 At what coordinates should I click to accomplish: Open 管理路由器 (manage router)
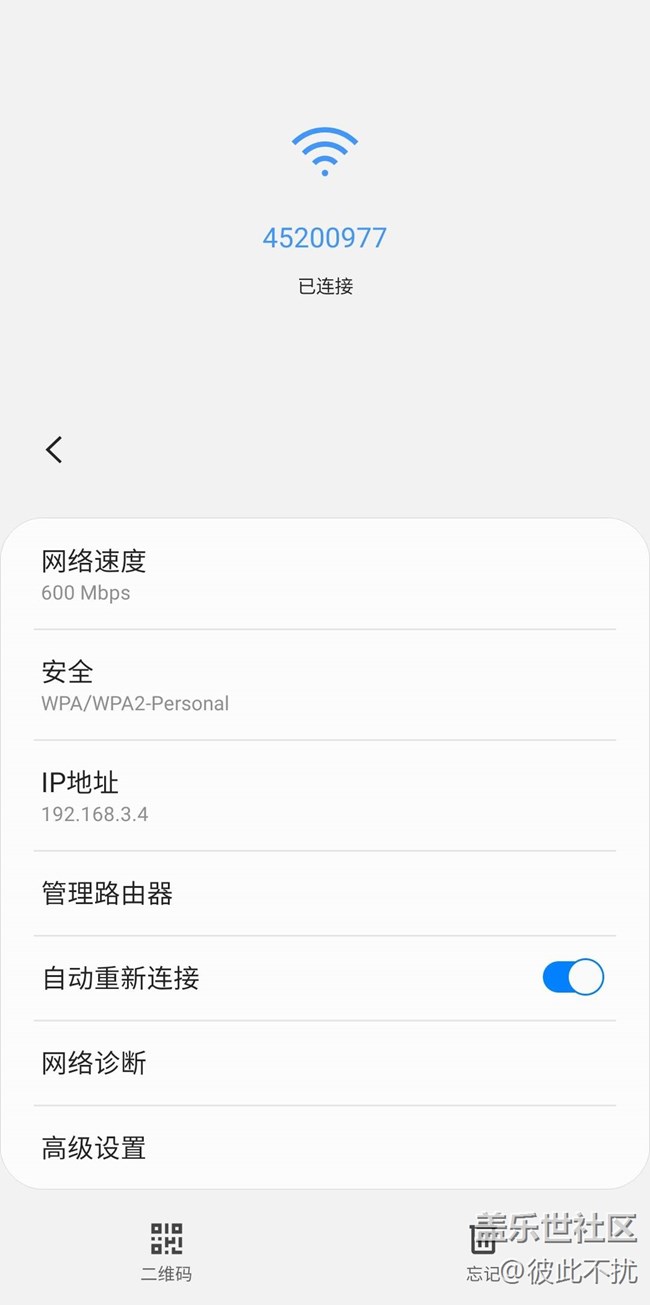pos(108,893)
